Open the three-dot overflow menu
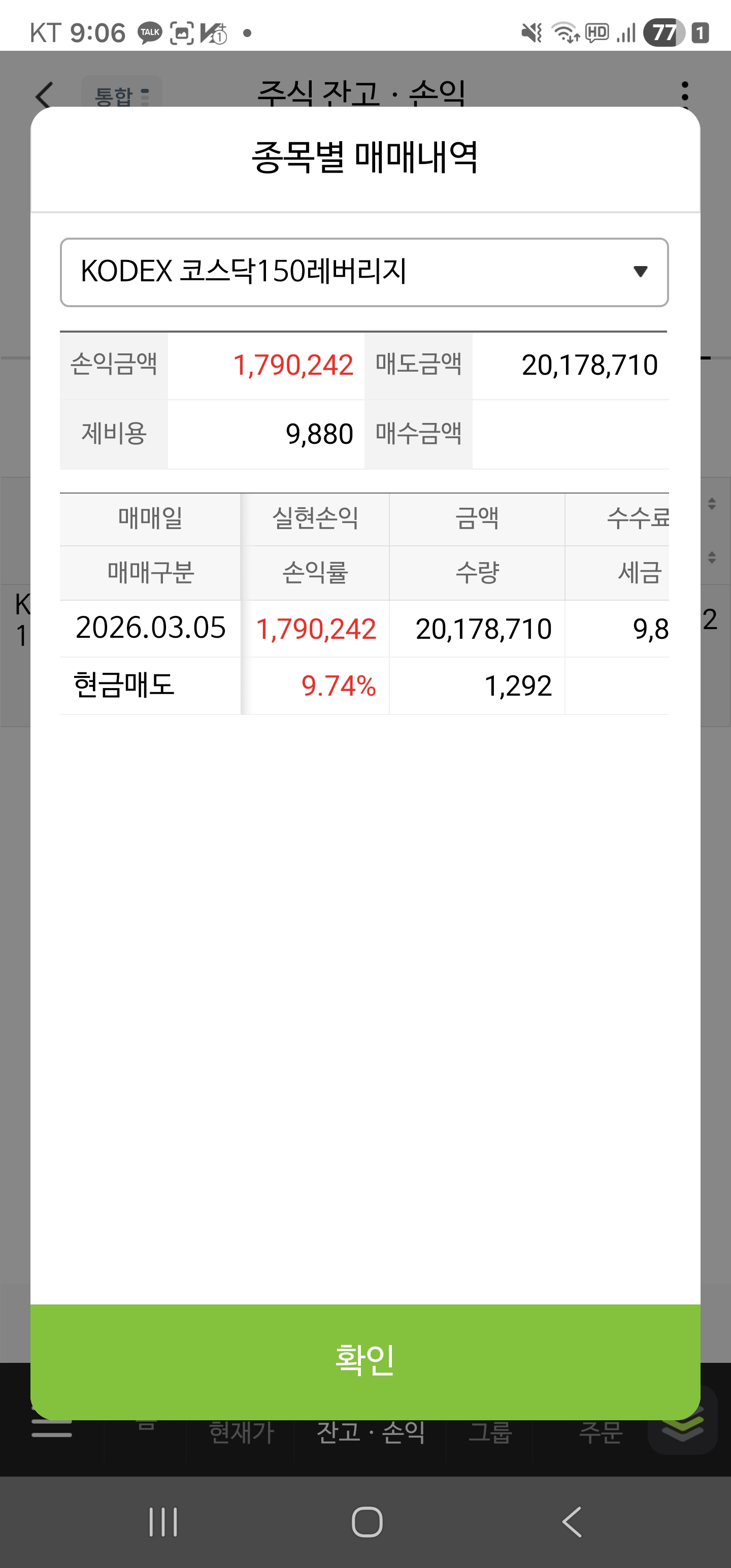Image resolution: width=731 pixels, height=1568 pixels. coord(686,91)
